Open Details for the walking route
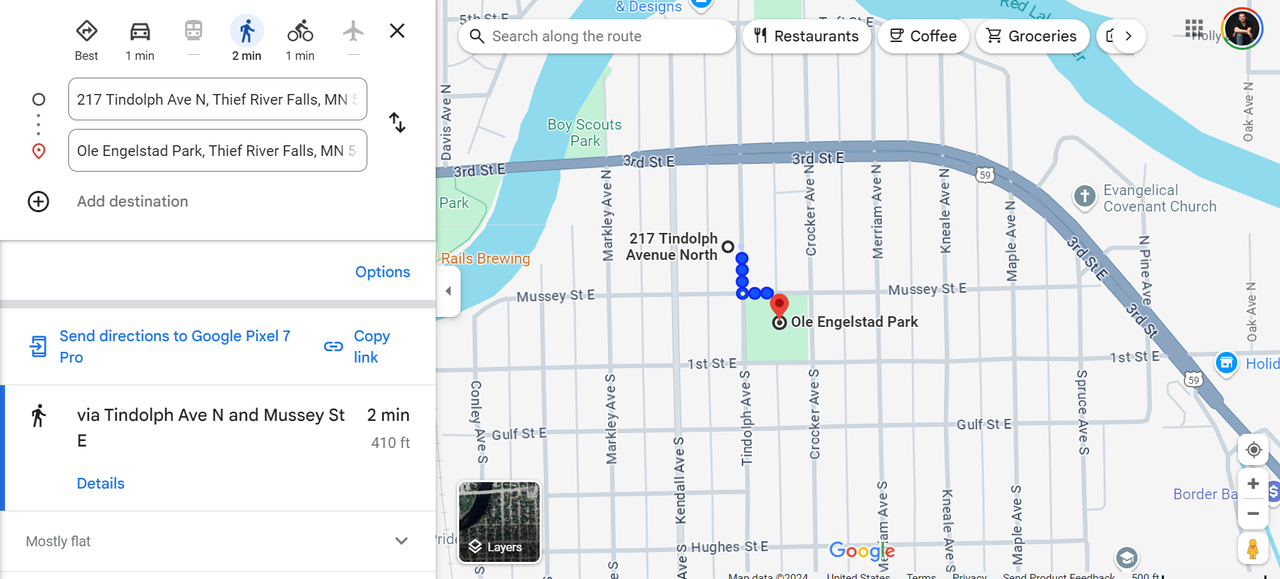The height and width of the screenshot is (579, 1280). (x=101, y=483)
